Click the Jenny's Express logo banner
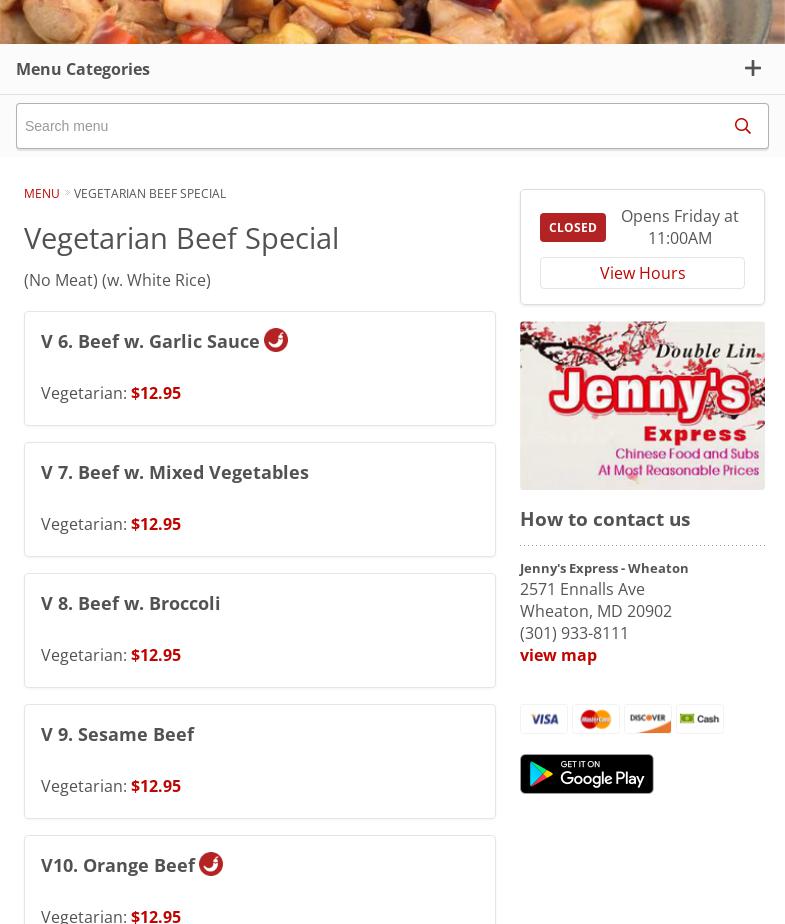 click(x=642, y=405)
